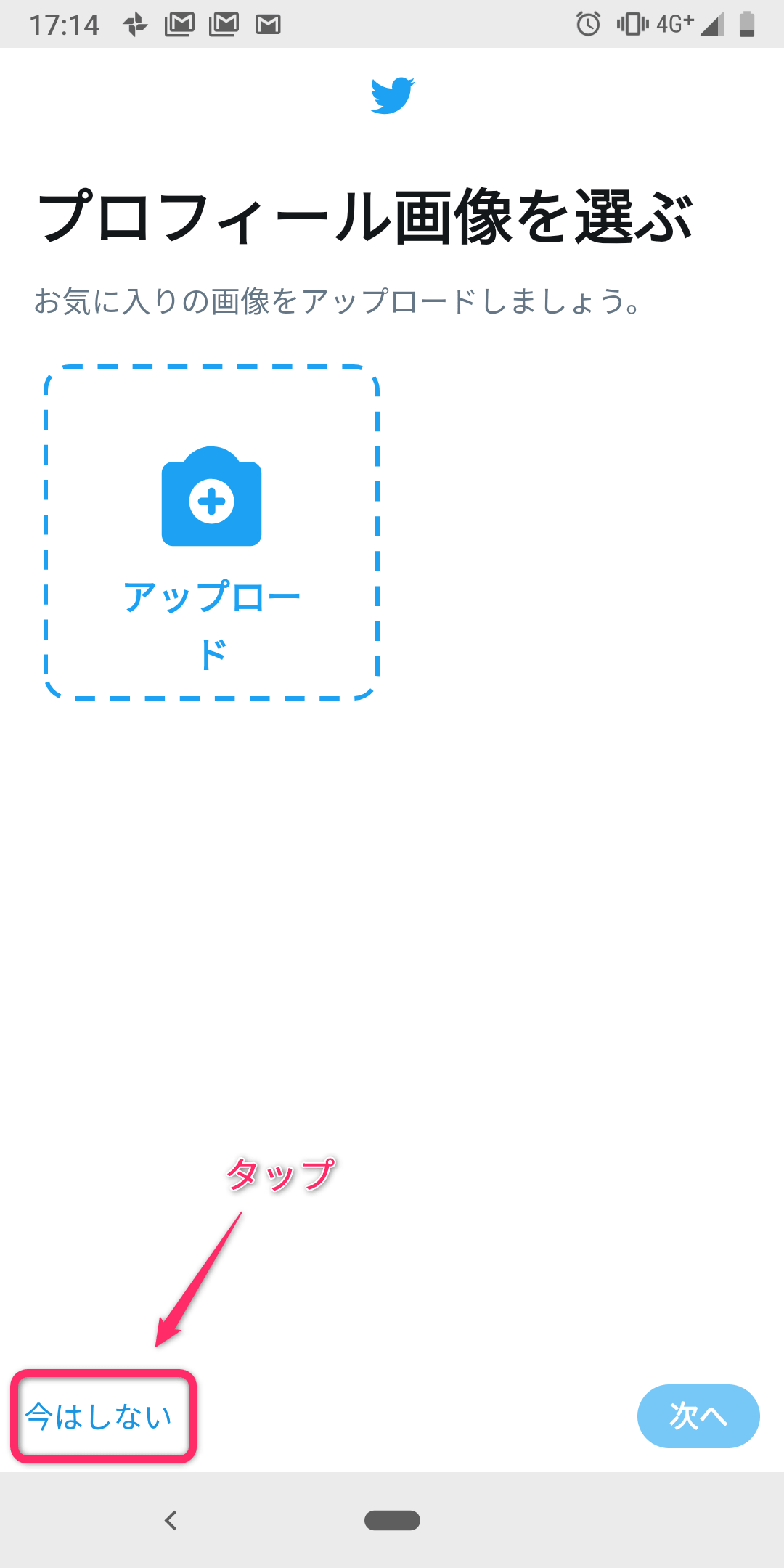
Task: Go back using system back arrow
Action: (171, 1520)
